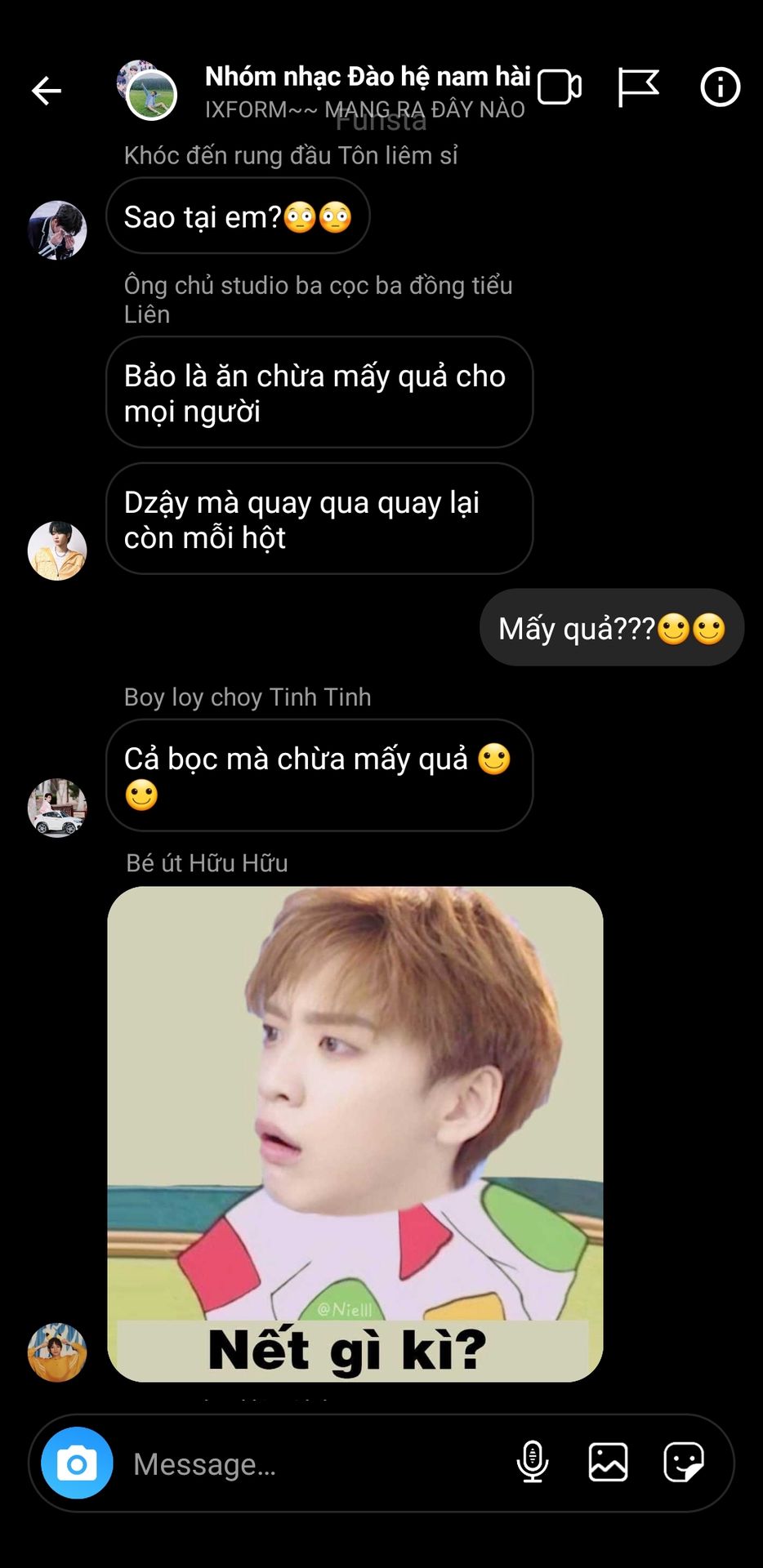763x1568 pixels.
Task: Go back using the arrow icon
Action: (x=47, y=90)
